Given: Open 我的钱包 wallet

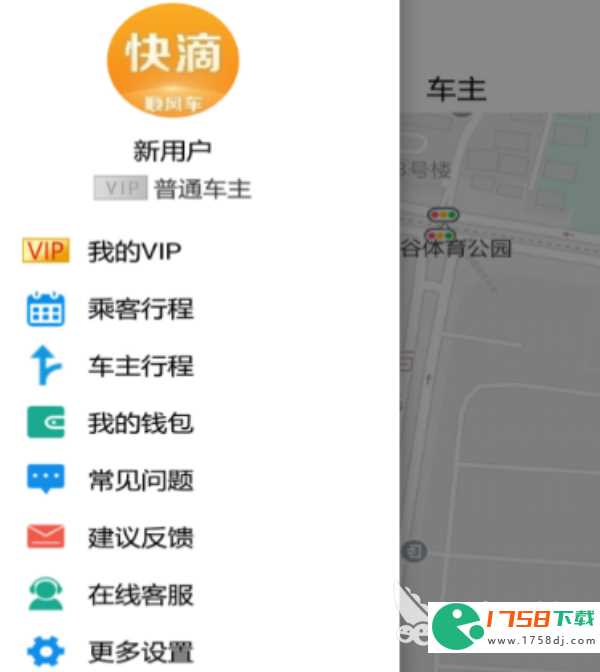Looking at the screenshot, I should click(x=139, y=424).
